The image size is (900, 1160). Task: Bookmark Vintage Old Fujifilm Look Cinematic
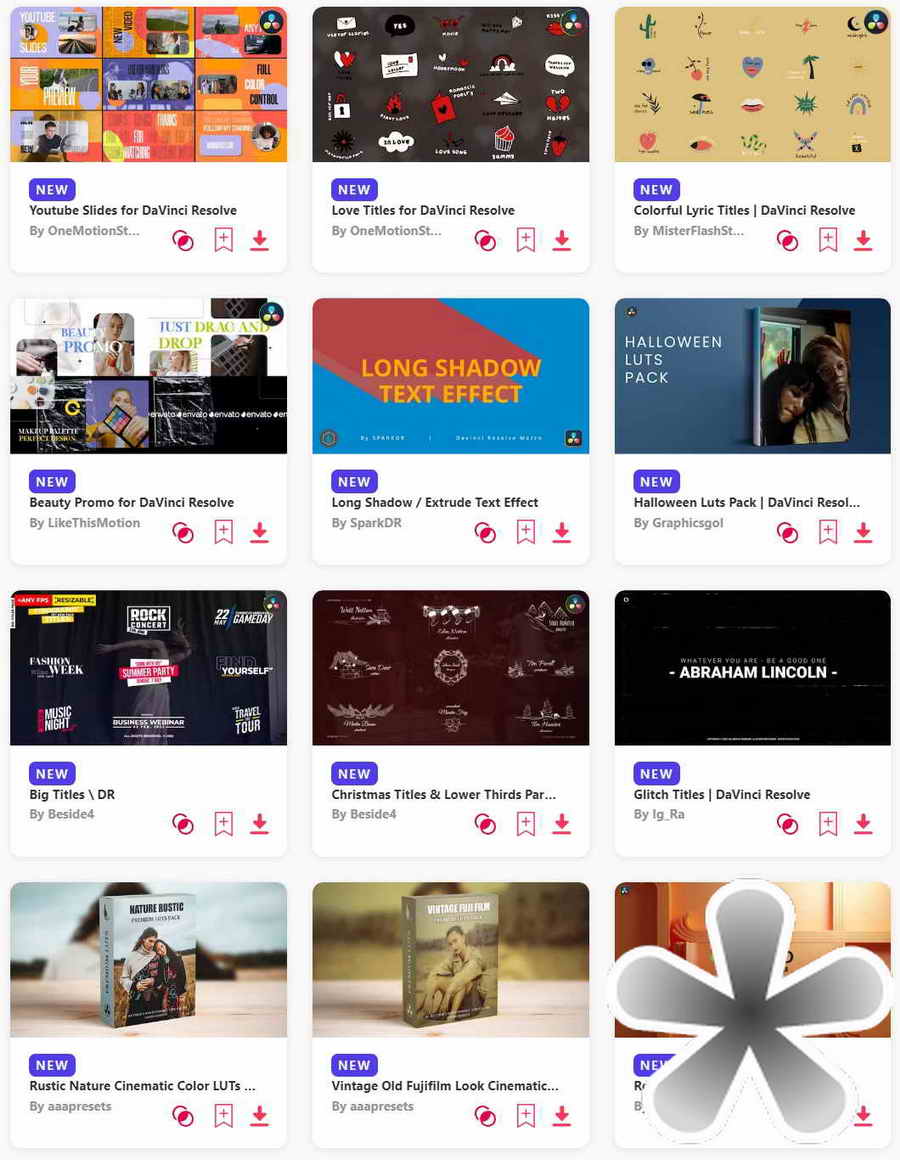pos(525,1115)
